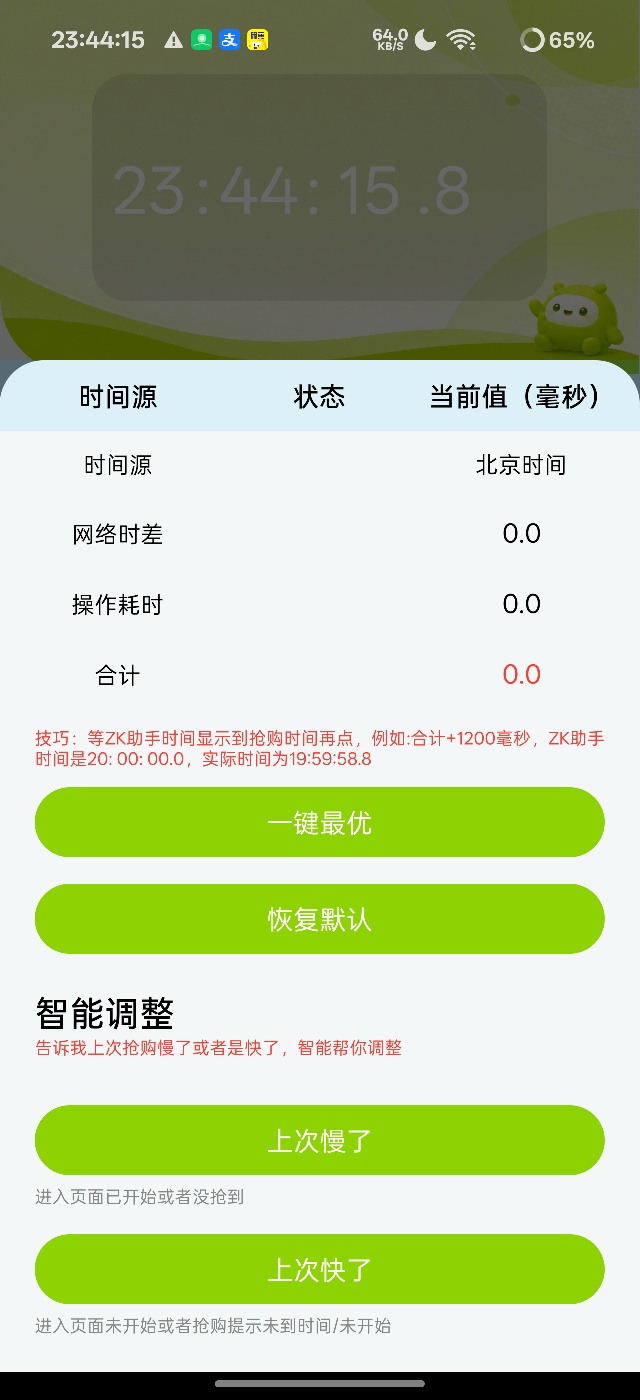Restore defaults with 恢复默认
640x1400 pixels.
tap(320, 919)
